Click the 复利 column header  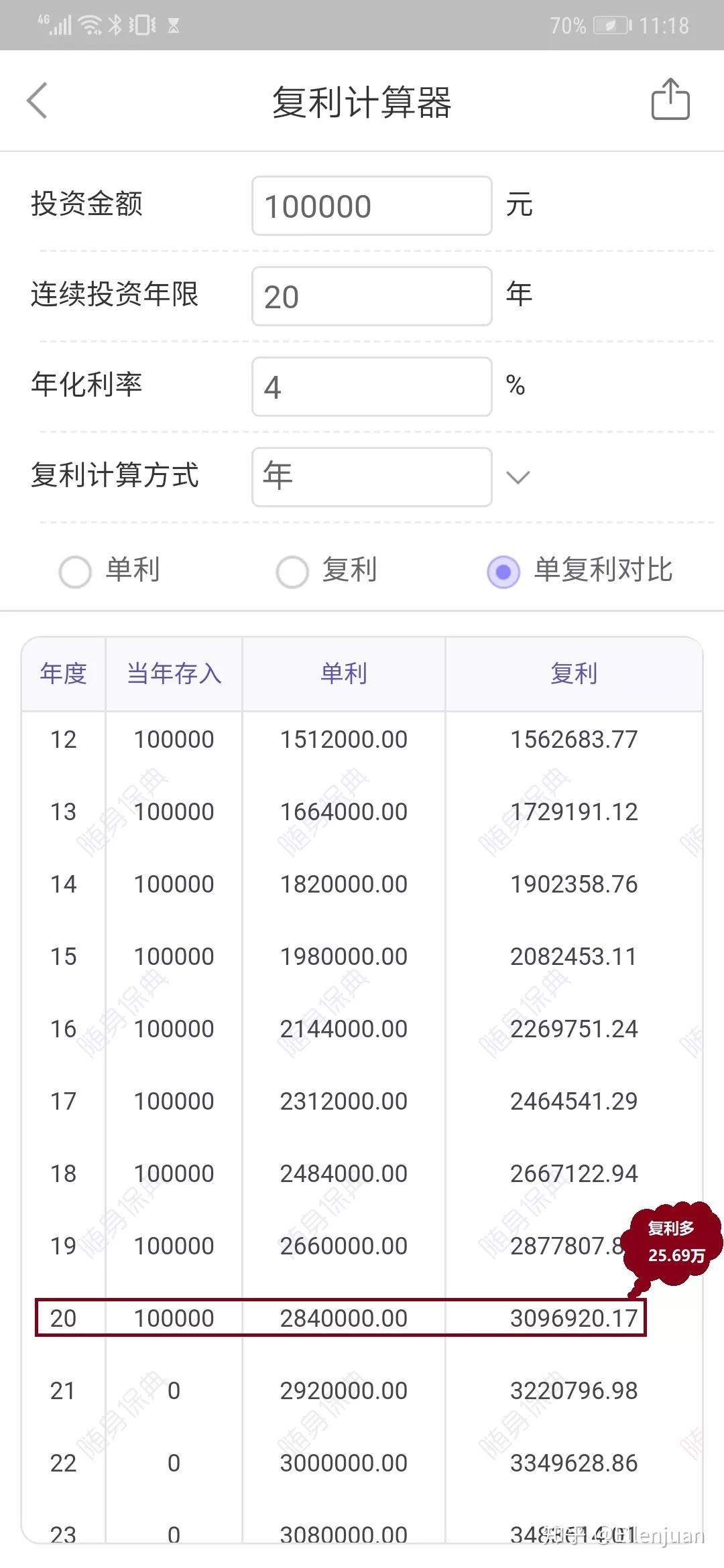[x=573, y=673]
